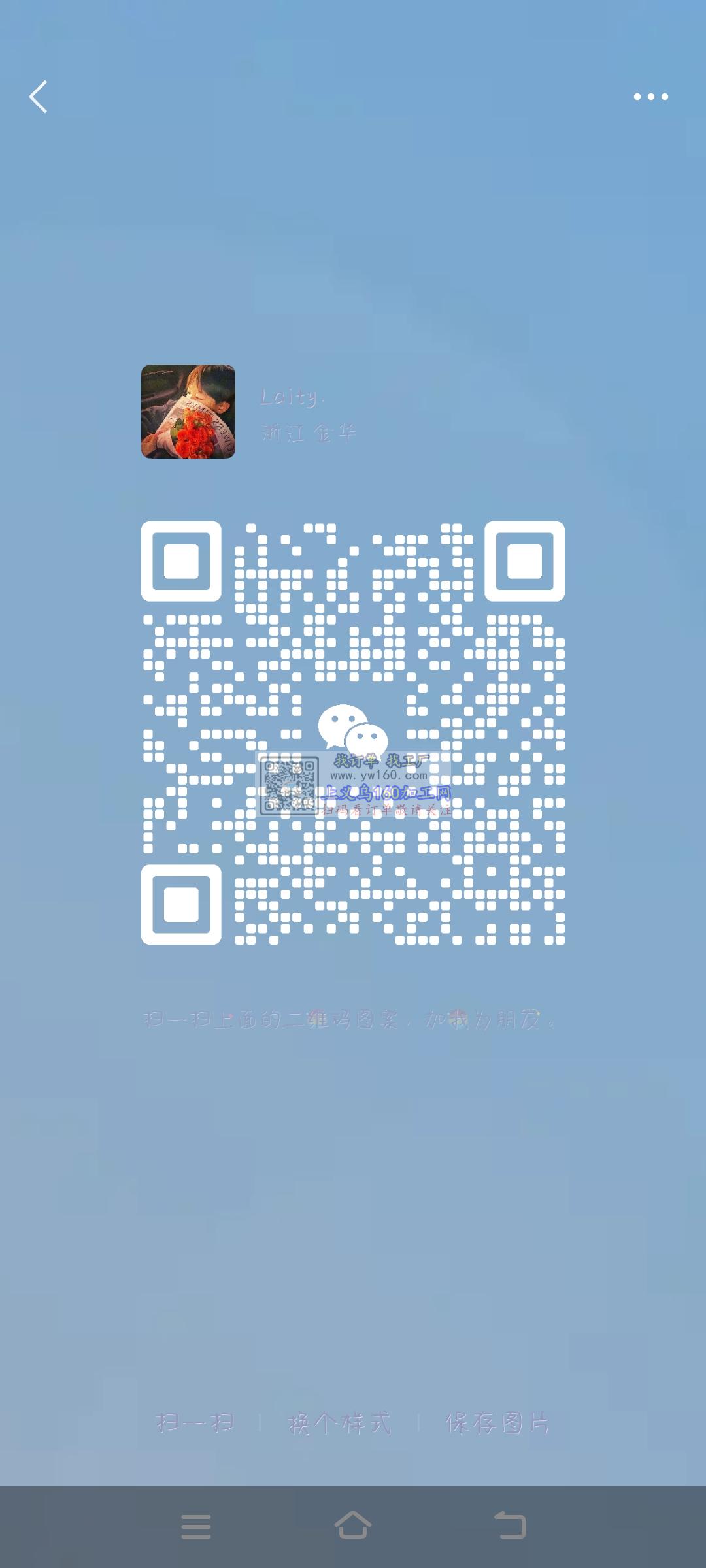Select 换个样式 to change QR style
706x1568 pixels.
339,1422
